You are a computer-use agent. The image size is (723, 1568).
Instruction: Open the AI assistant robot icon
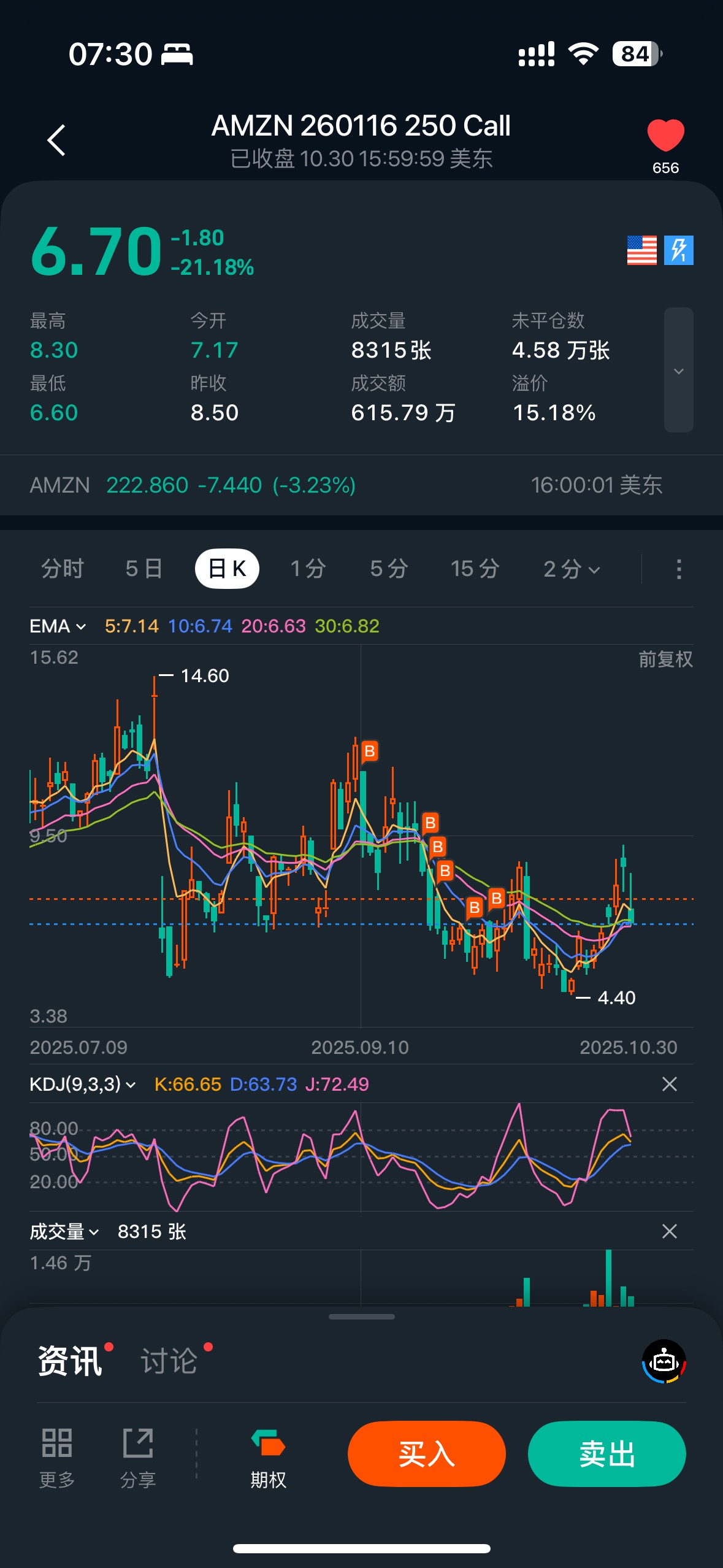point(664,1361)
